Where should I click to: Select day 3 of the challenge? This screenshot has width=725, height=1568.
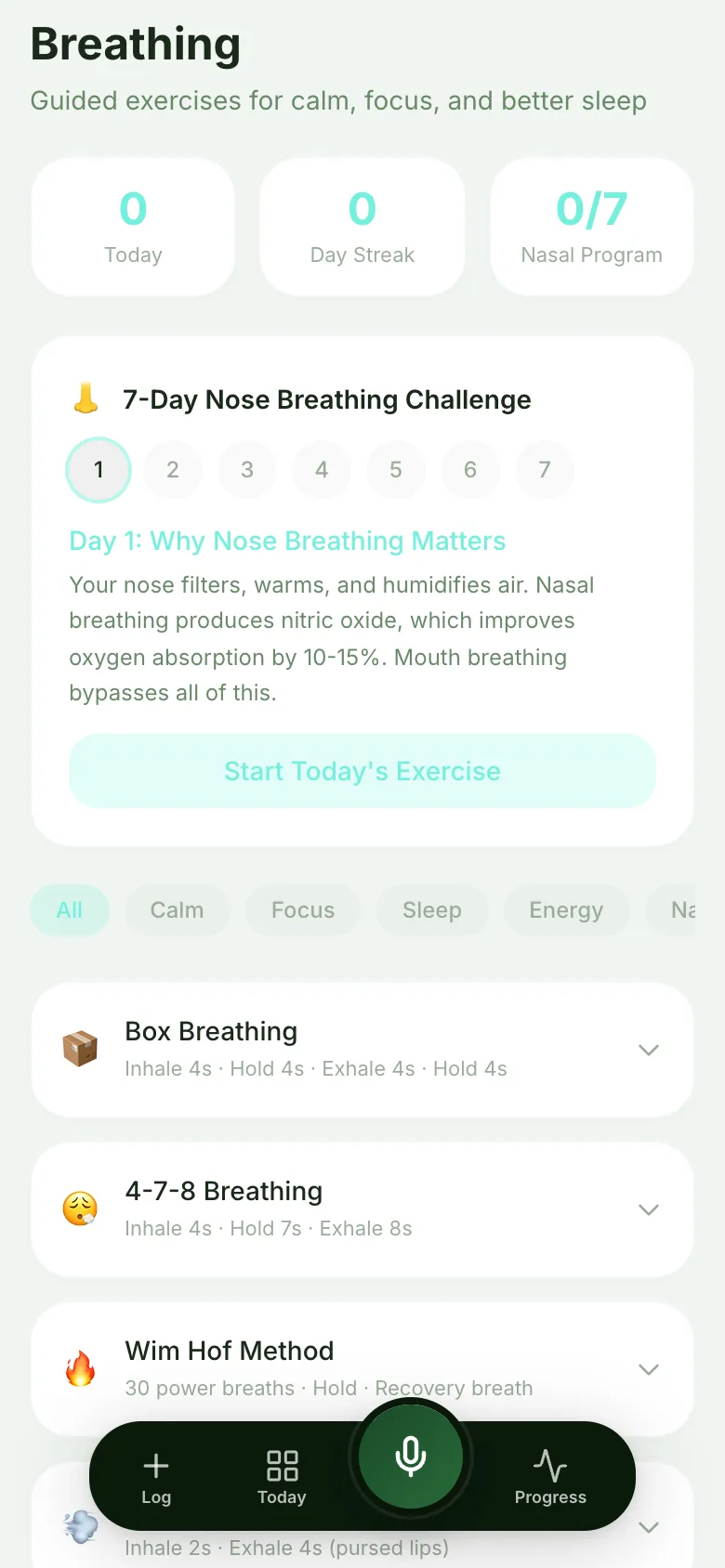coord(247,470)
